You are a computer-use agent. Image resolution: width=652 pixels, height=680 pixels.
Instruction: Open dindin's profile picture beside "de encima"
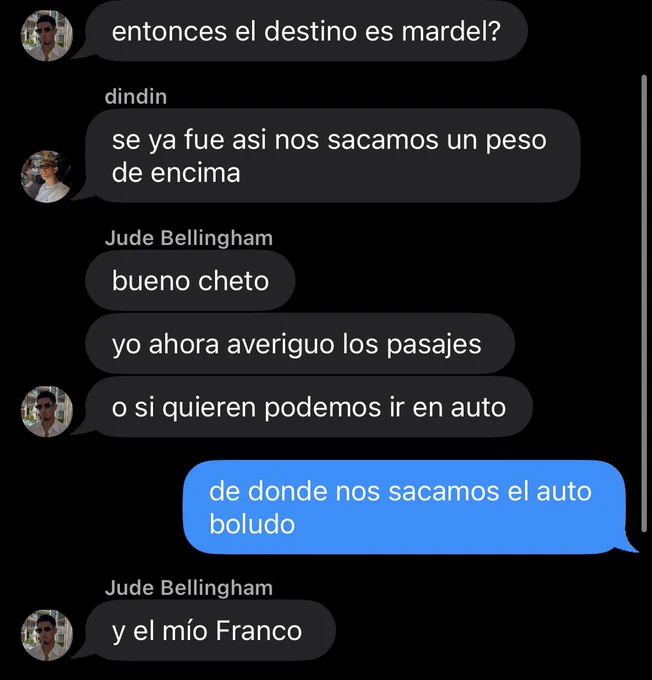(x=47, y=177)
